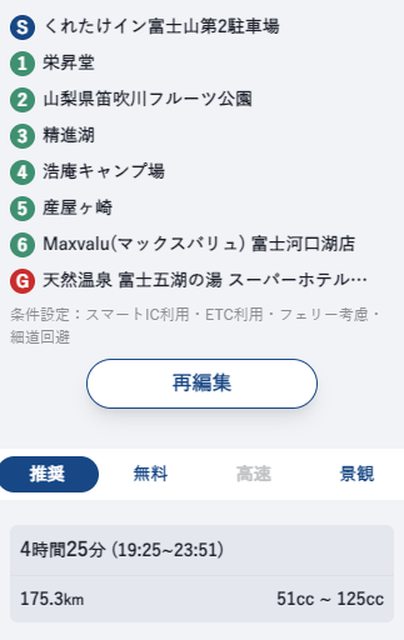This screenshot has width=404, height=640.
Task: Switch to the 無料 route tab
Action: coord(151,474)
